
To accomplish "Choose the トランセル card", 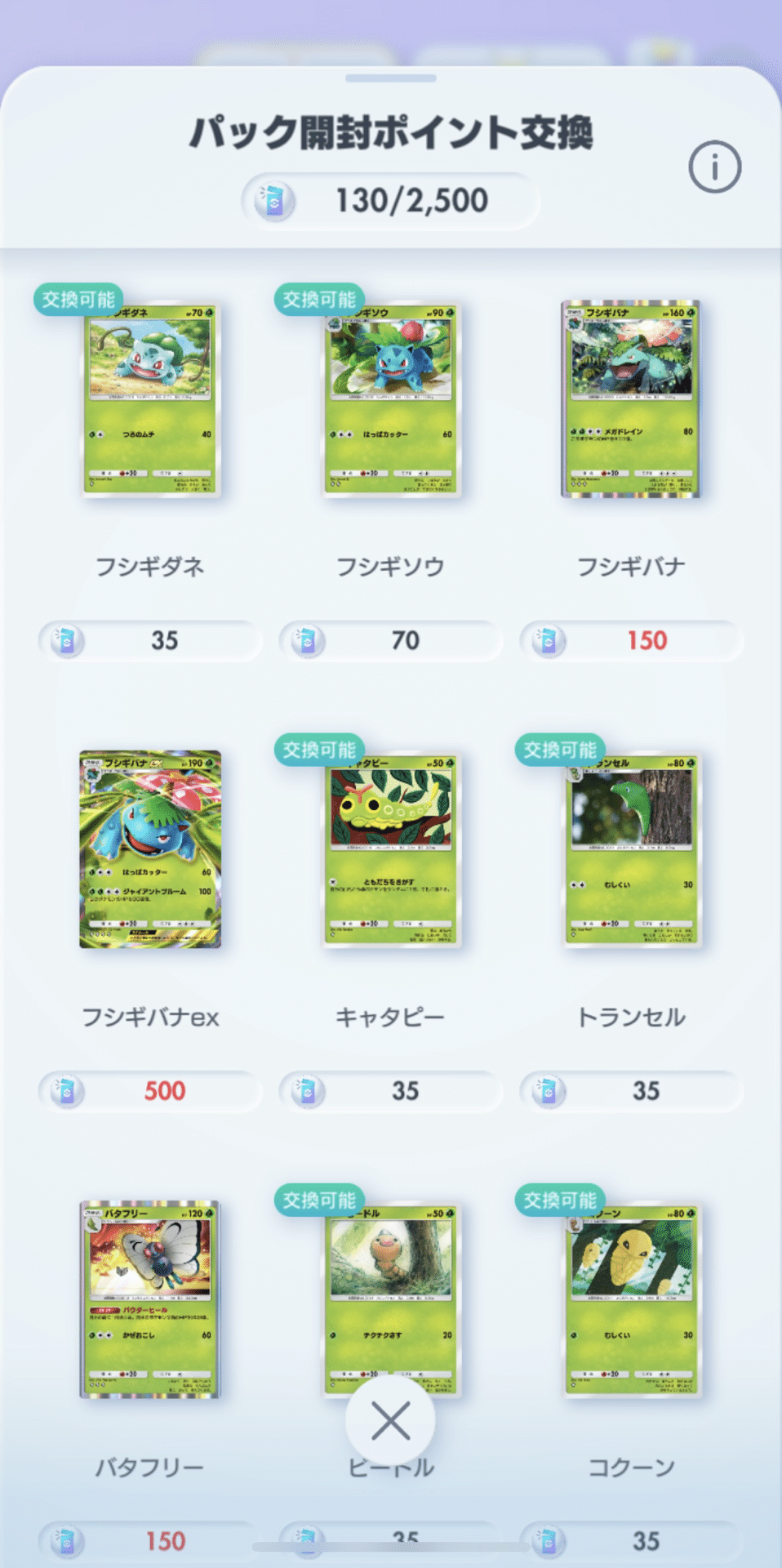I will [633, 849].
